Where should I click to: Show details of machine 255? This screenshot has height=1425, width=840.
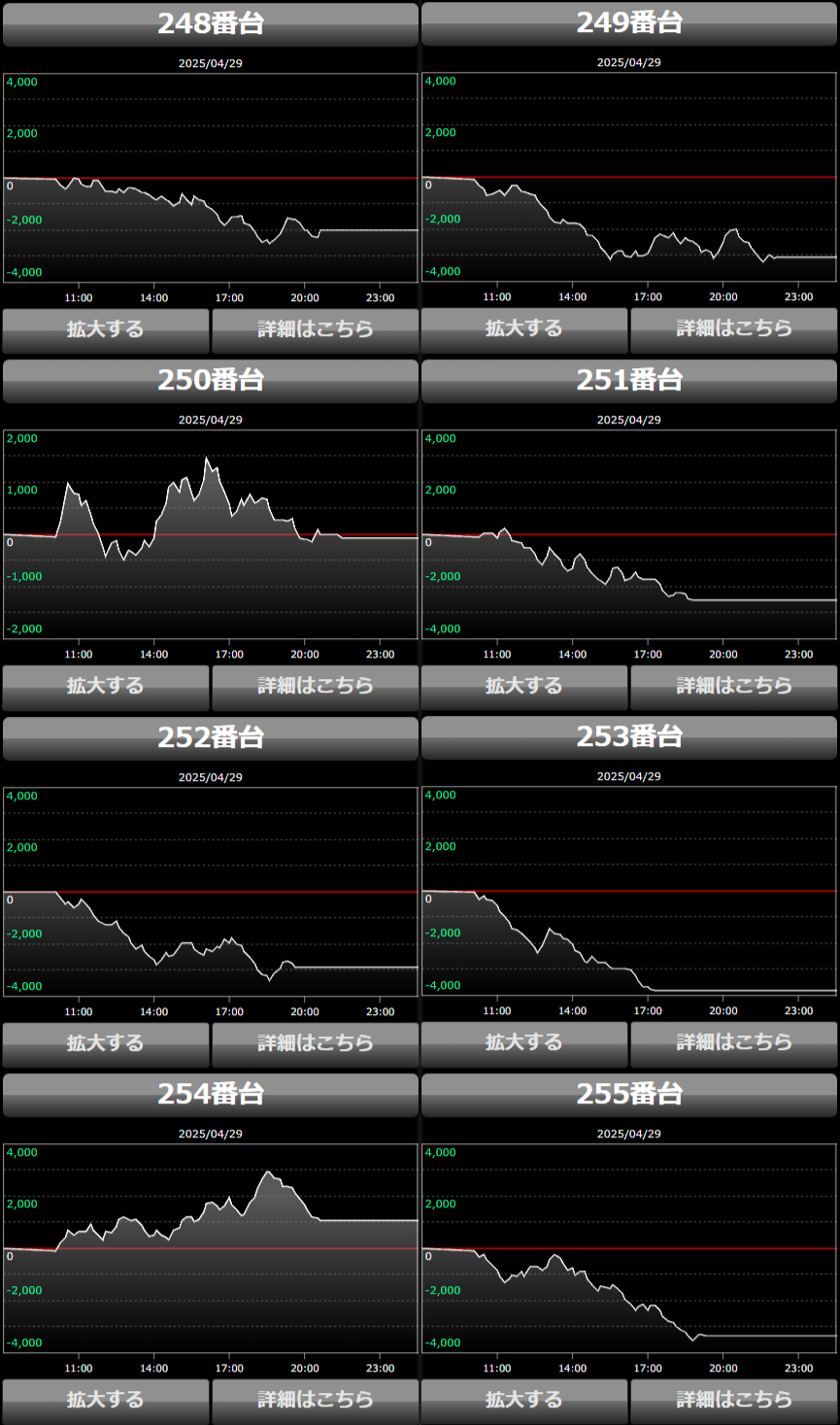[x=733, y=1401]
